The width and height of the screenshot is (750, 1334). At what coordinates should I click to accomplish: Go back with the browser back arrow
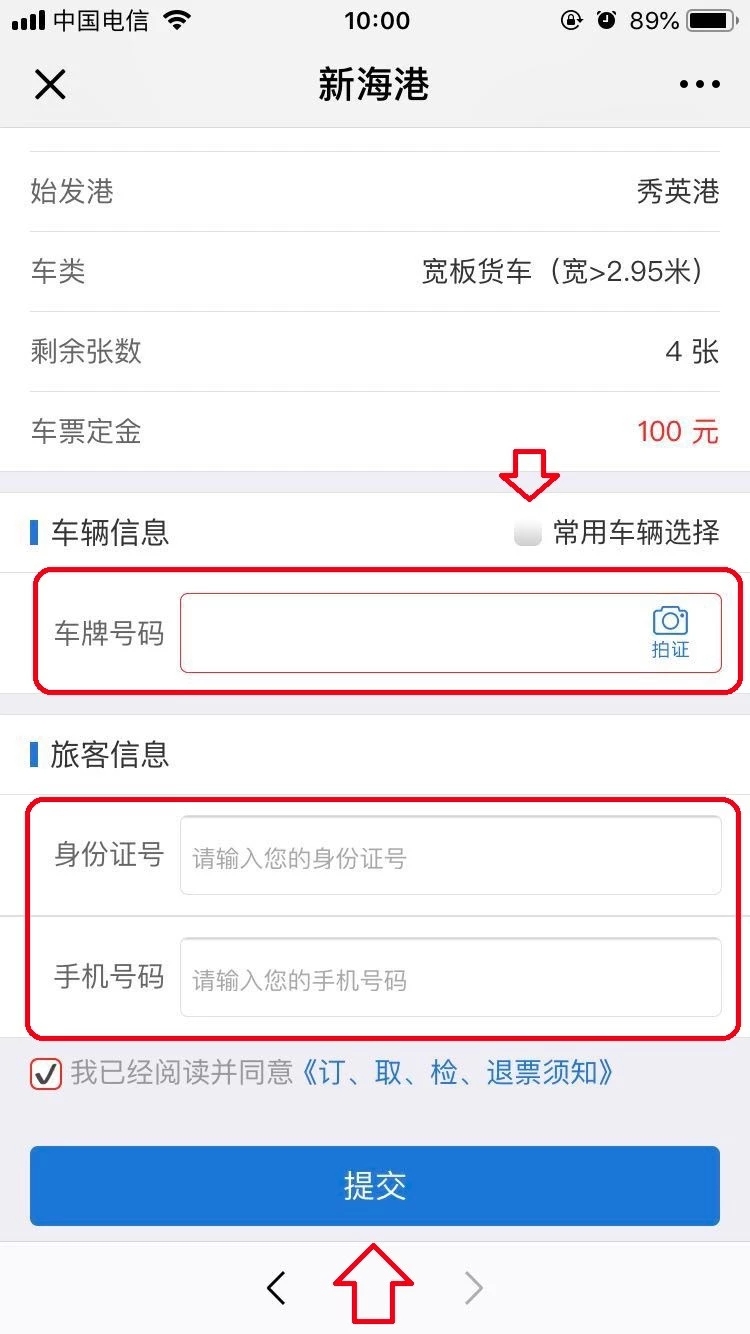(277, 1289)
